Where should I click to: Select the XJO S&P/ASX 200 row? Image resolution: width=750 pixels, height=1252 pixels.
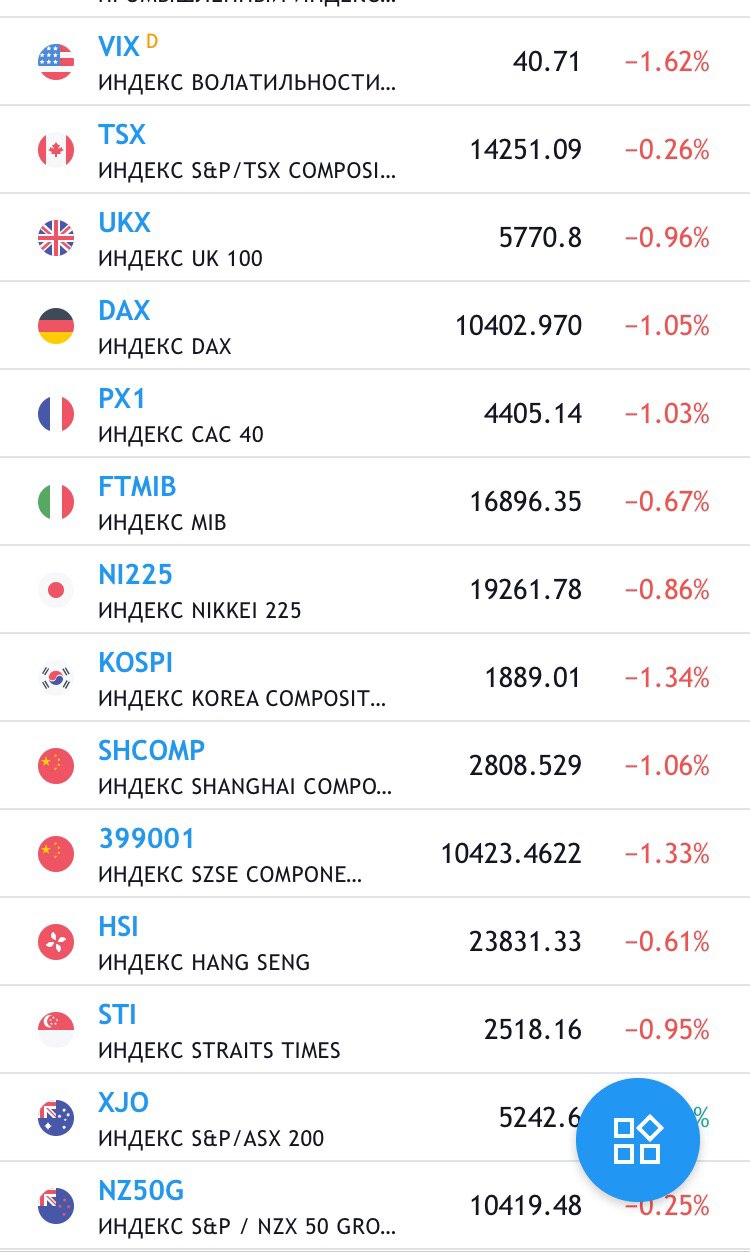coord(300,1118)
